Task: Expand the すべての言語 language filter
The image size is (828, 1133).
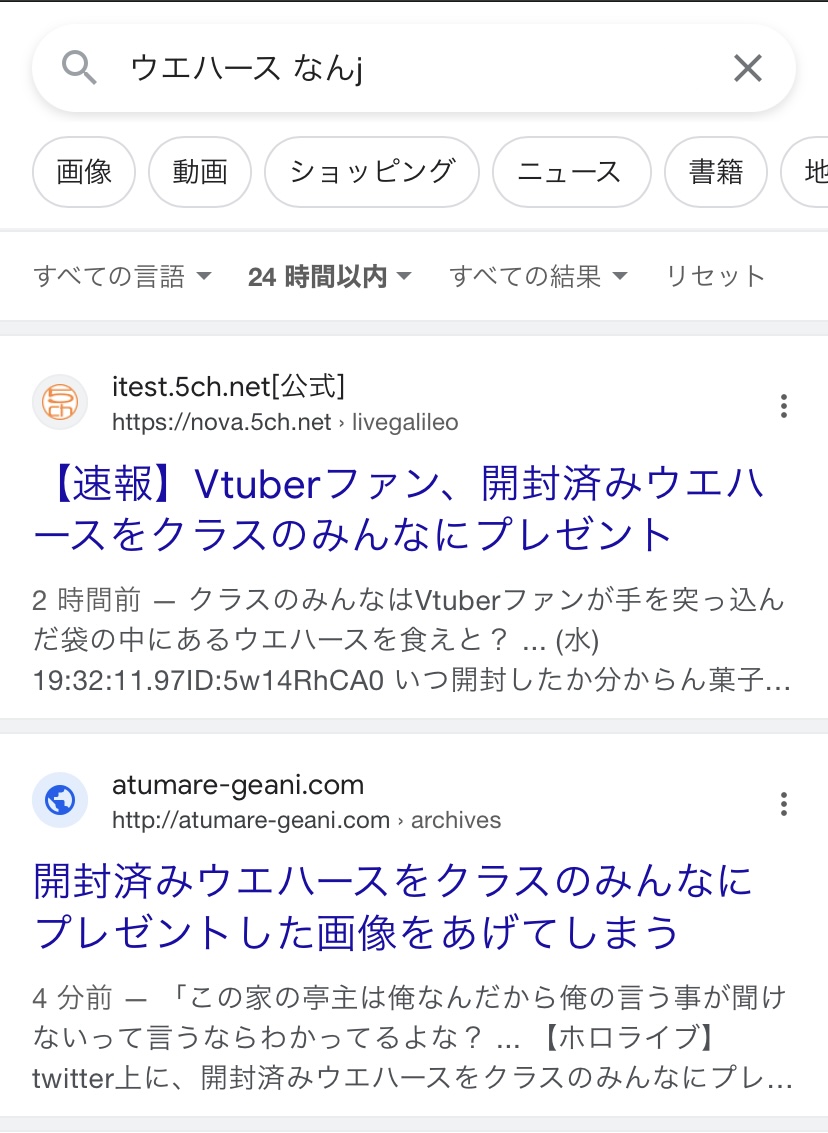Action: [x=122, y=276]
